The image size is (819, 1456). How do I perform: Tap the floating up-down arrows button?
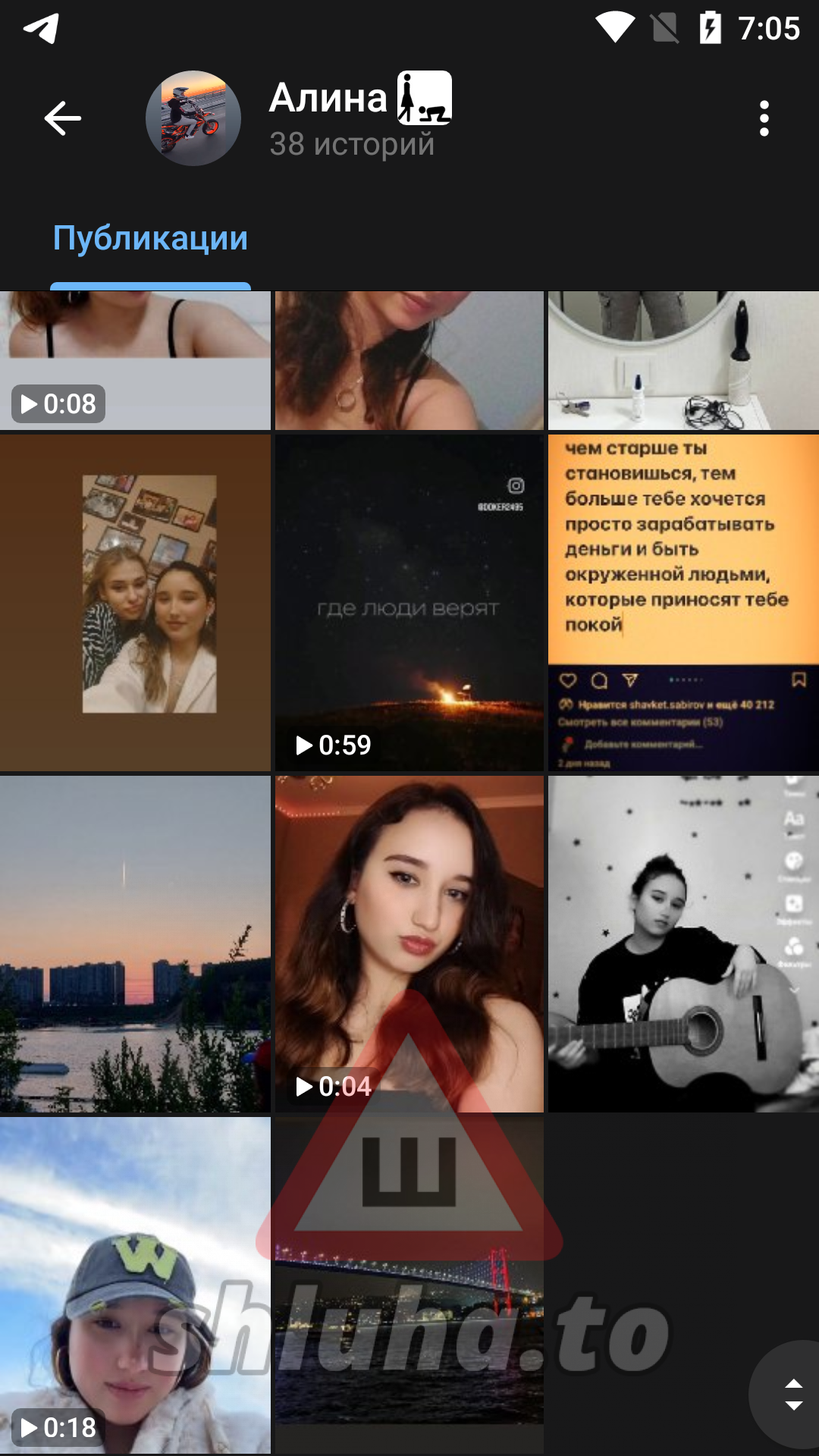(x=793, y=1394)
